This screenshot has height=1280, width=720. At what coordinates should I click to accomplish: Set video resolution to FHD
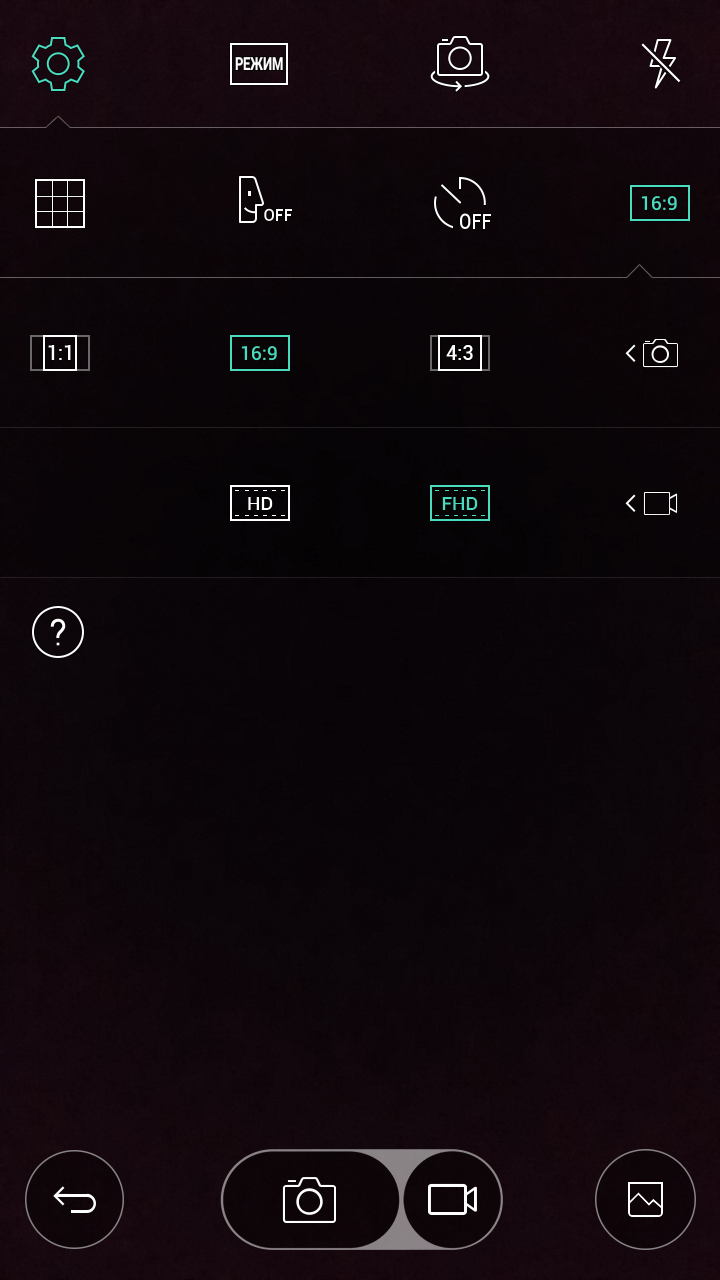(x=460, y=503)
